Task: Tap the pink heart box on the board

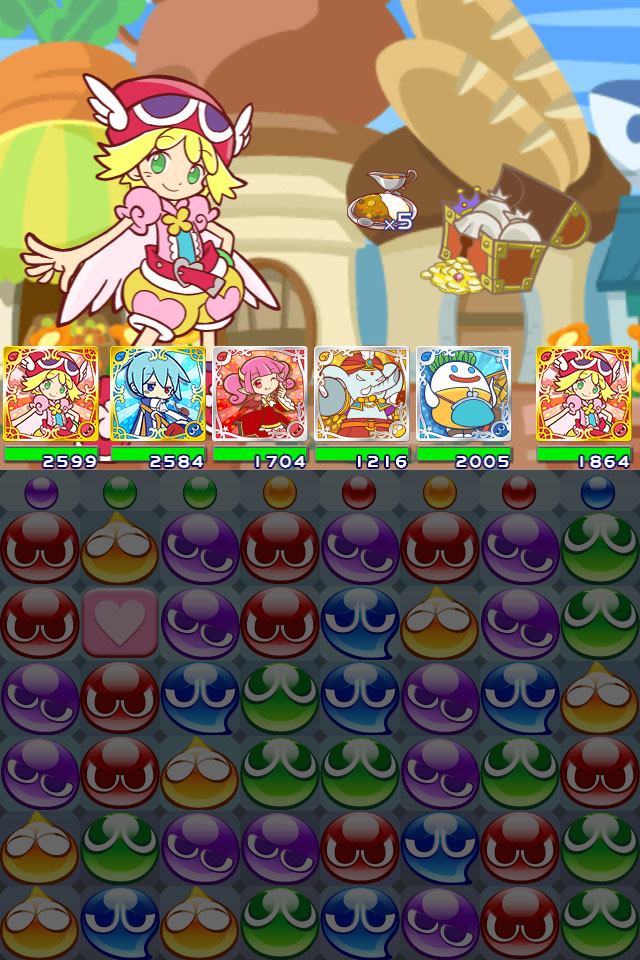Action: (120, 622)
